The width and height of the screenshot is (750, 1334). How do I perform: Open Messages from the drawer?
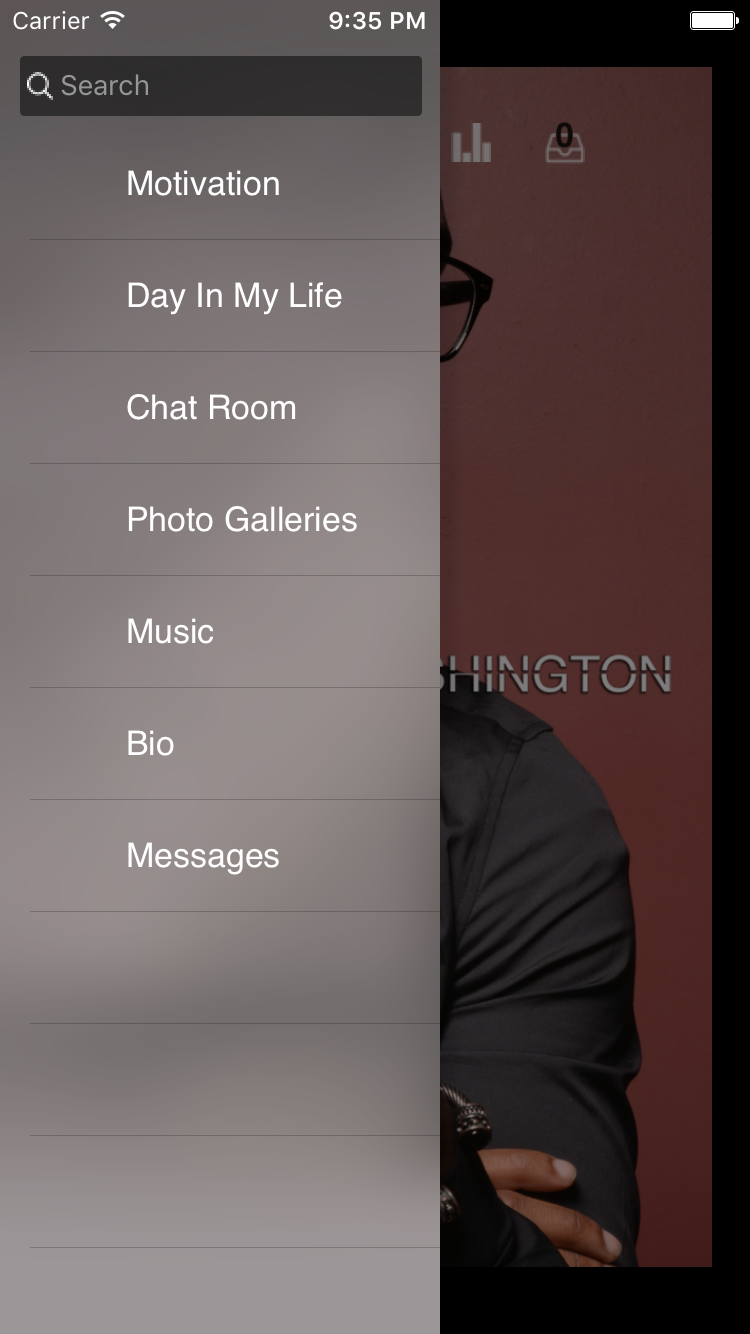click(202, 856)
